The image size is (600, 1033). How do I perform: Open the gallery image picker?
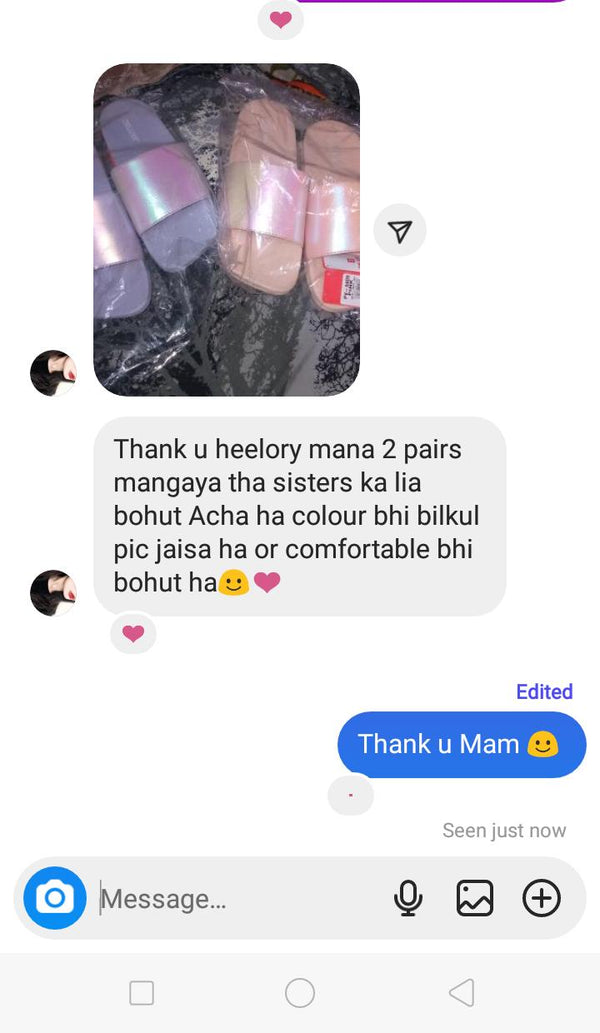pos(475,898)
